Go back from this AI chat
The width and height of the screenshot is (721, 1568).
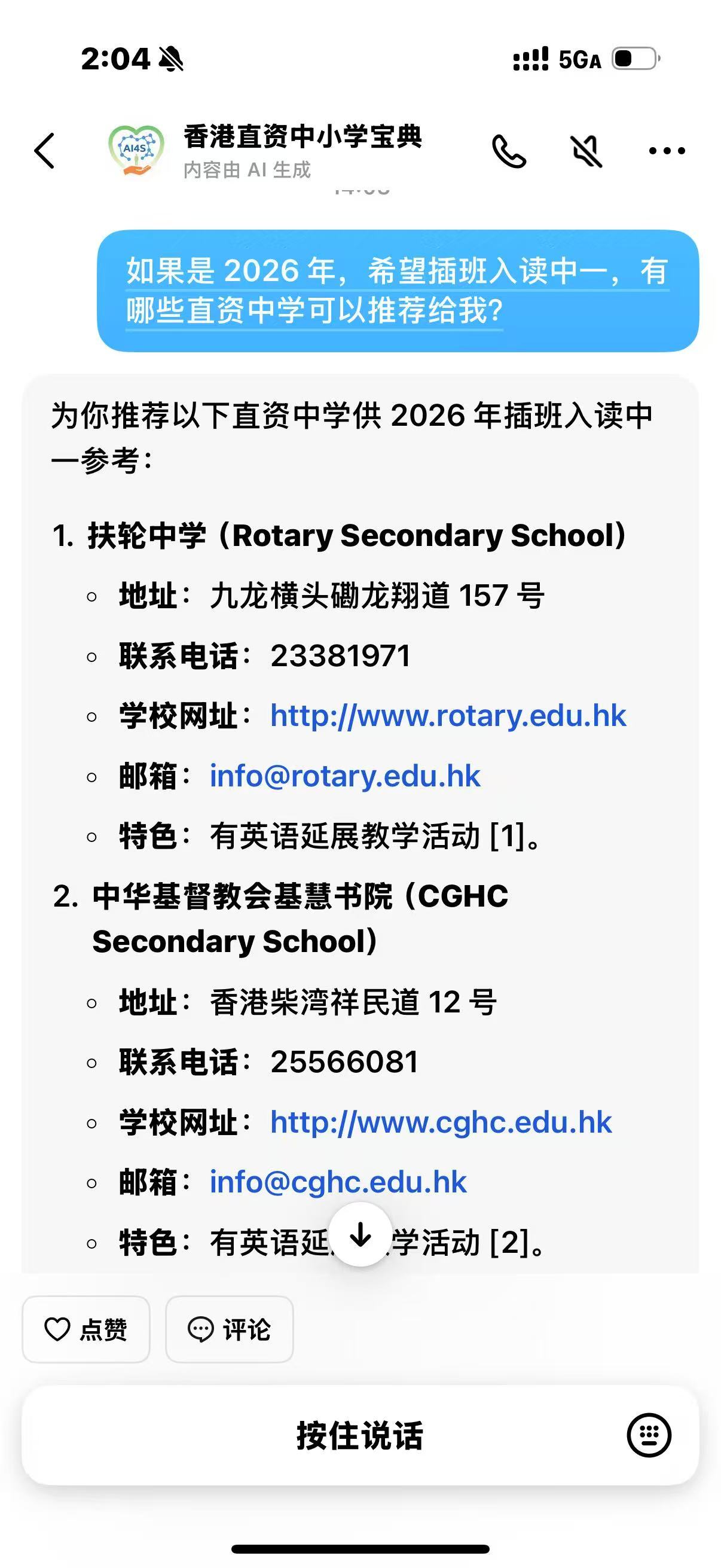pyautogui.click(x=44, y=150)
